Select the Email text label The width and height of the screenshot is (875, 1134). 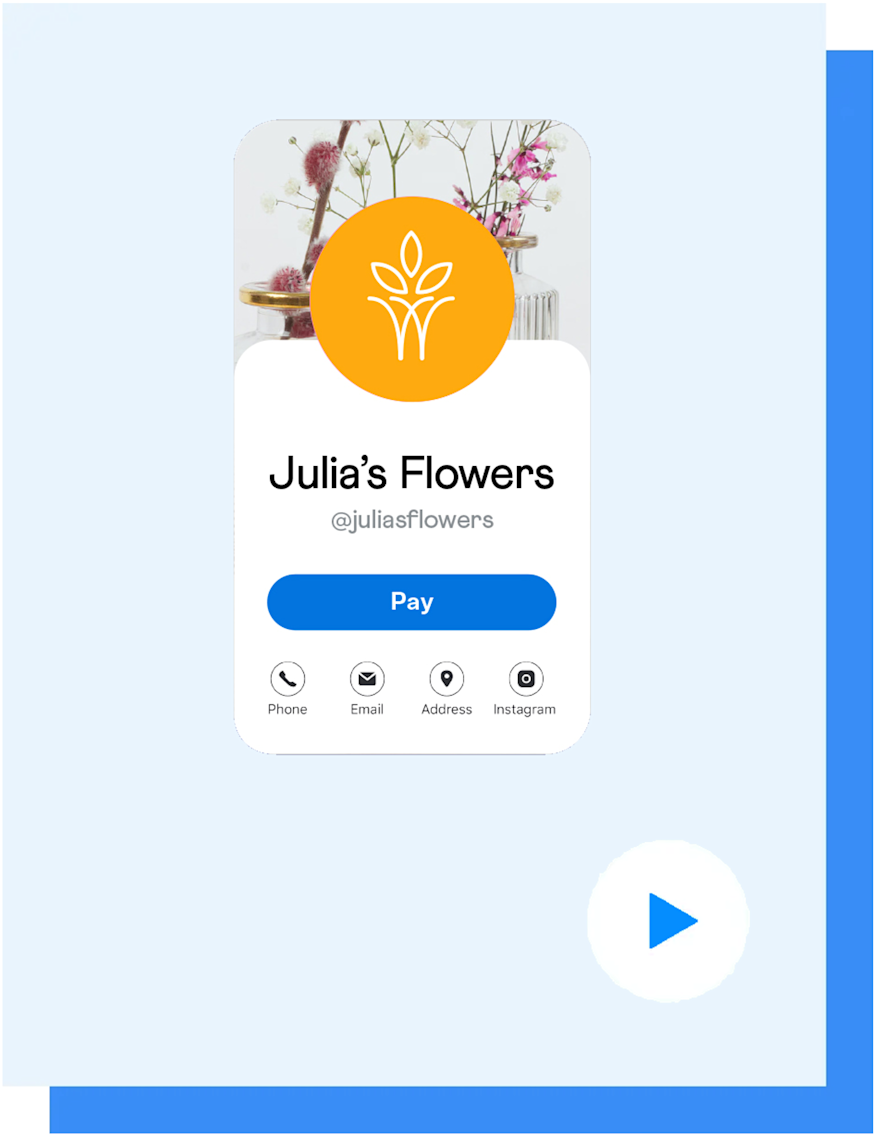[x=367, y=710]
